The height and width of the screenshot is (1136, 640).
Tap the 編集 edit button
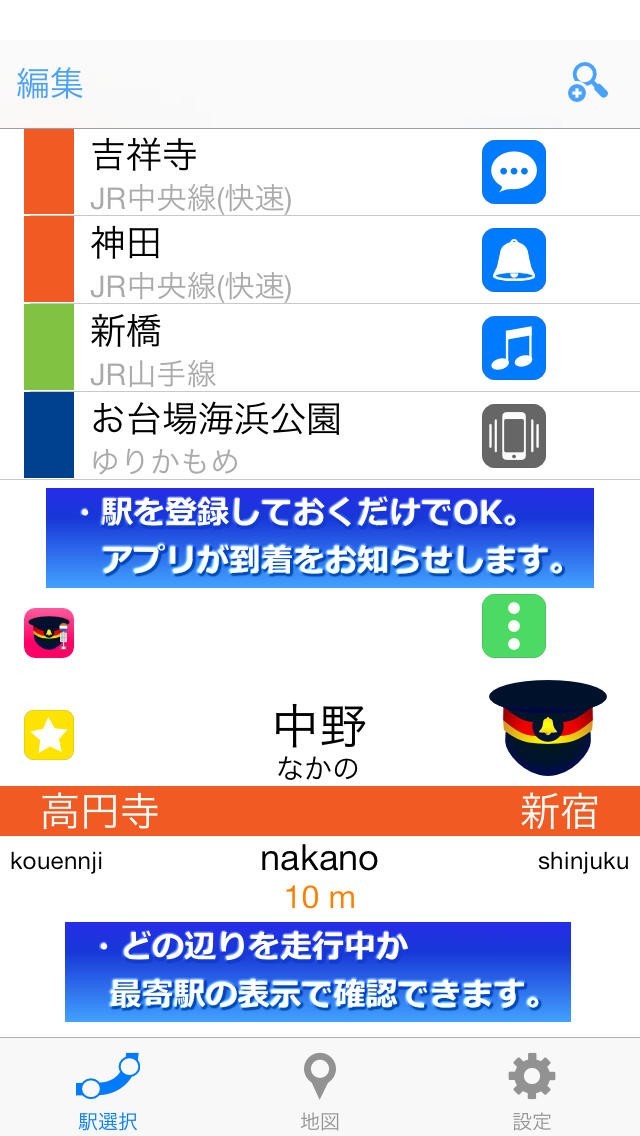[50, 83]
